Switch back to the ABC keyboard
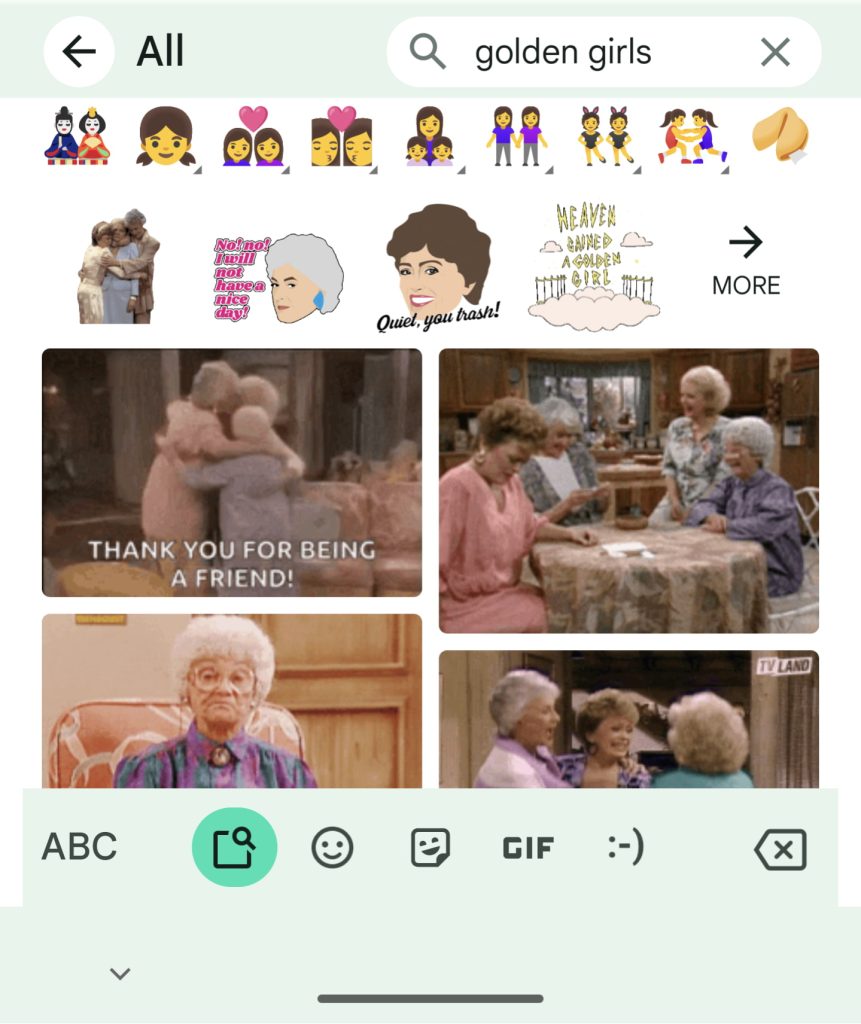 click(79, 847)
